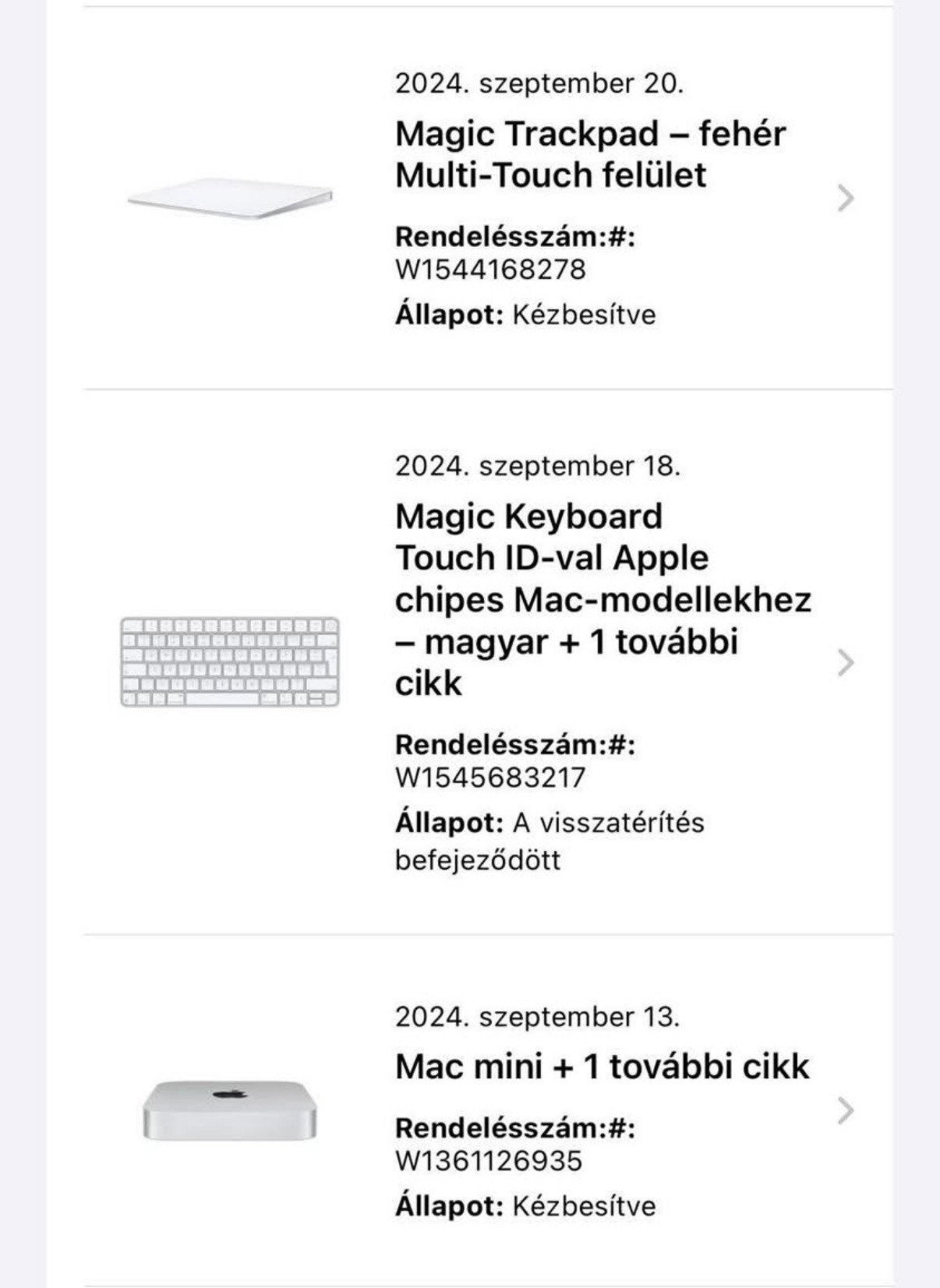Open the Mac mini order W1361126935
The height and width of the screenshot is (1288, 940).
click(845, 1111)
